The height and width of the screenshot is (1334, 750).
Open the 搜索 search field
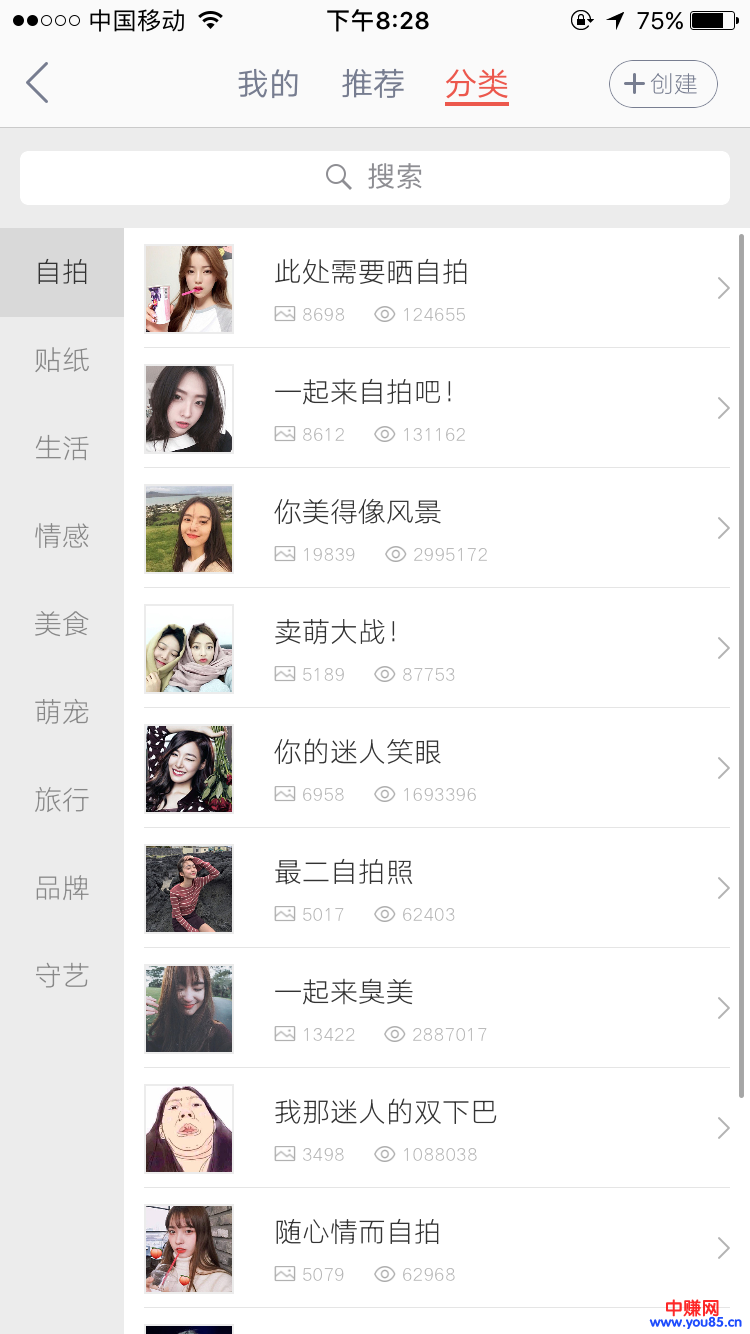[x=375, y=178]
